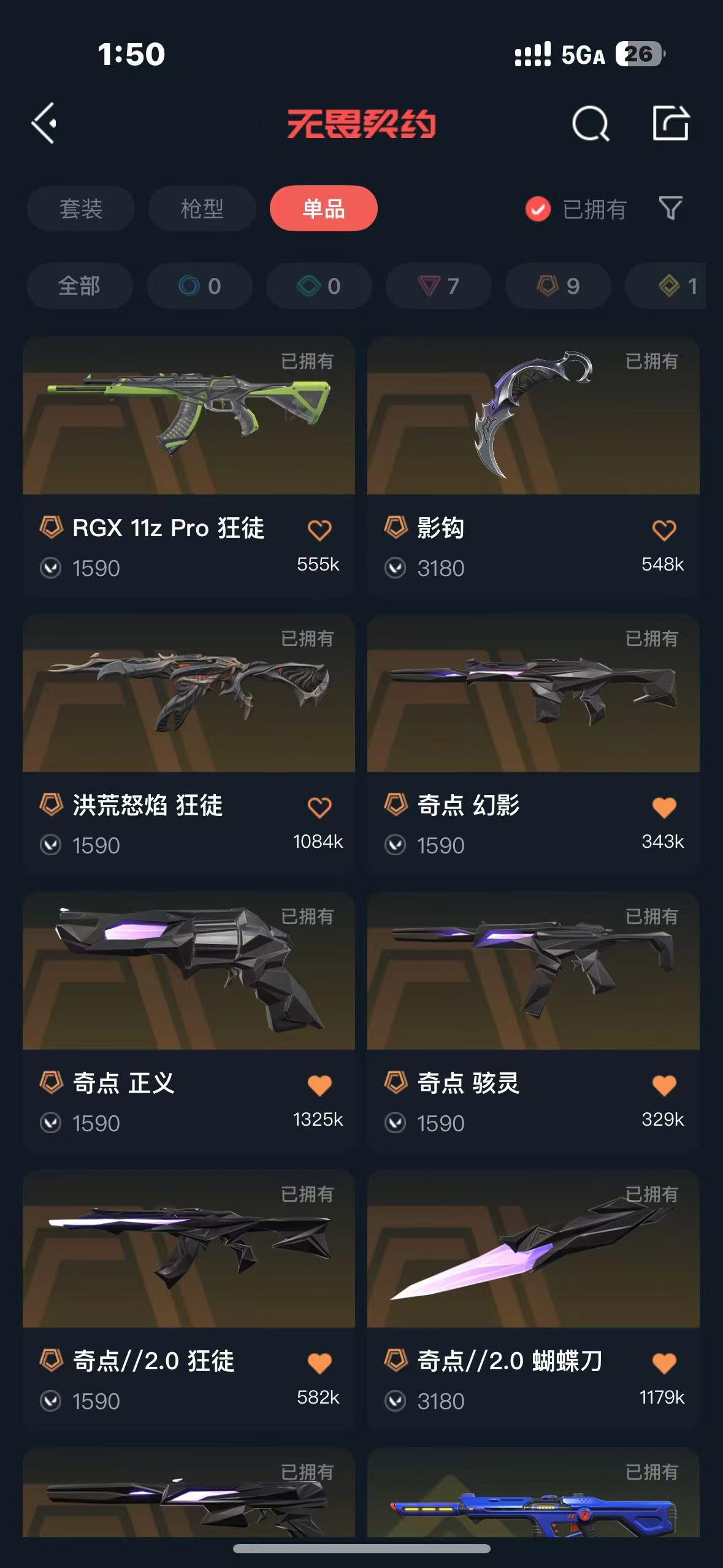Share this skin collection page
Screen dimensions: 723x1568
[670, 123]
